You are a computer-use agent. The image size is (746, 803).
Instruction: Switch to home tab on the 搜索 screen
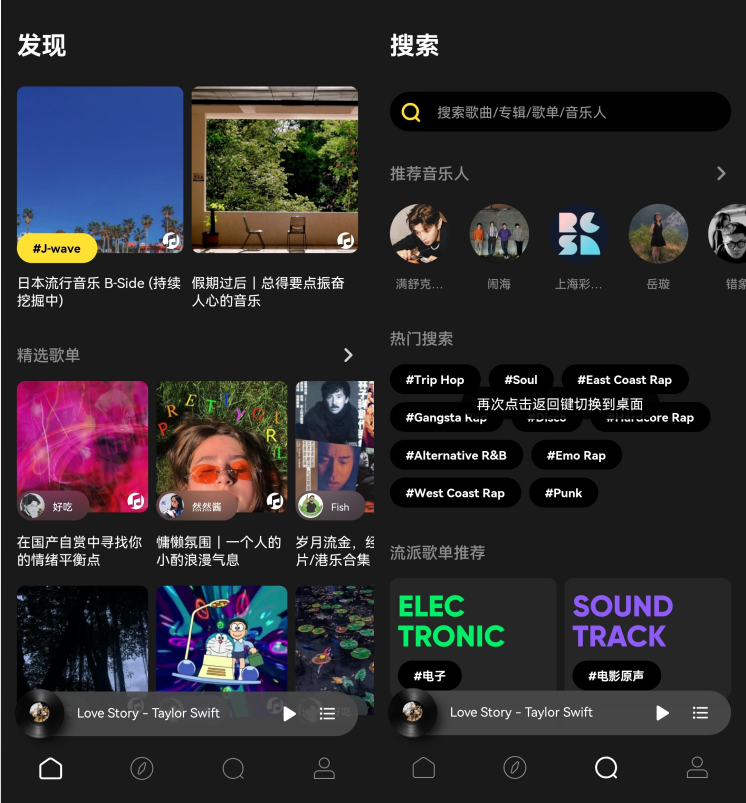pos(424,768)
